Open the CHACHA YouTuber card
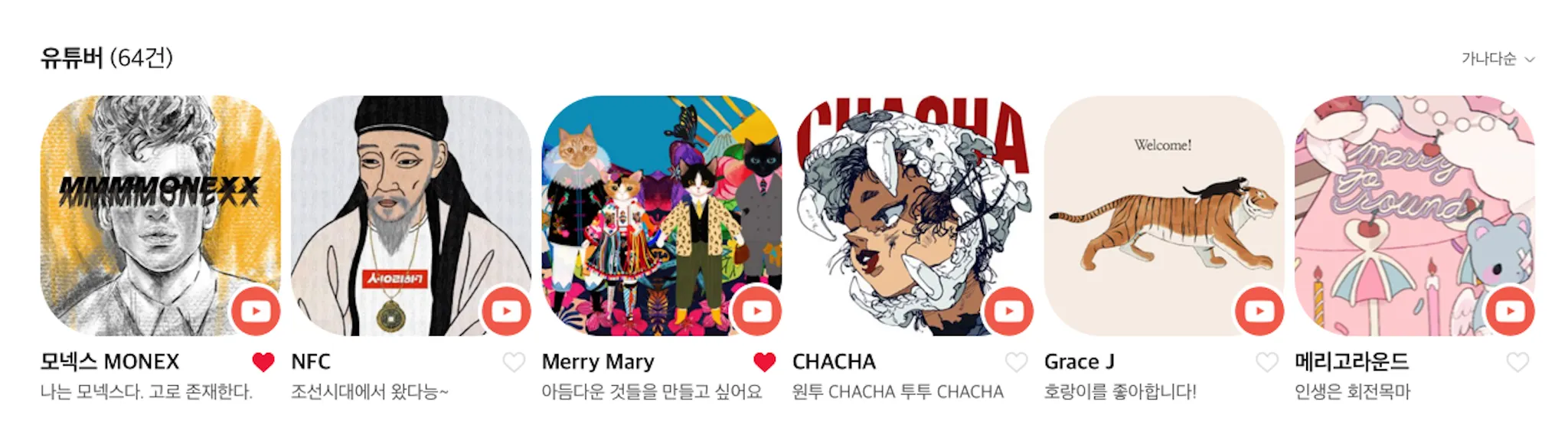This screenshot has height=428, width=1568. click(x=913, y=215)
